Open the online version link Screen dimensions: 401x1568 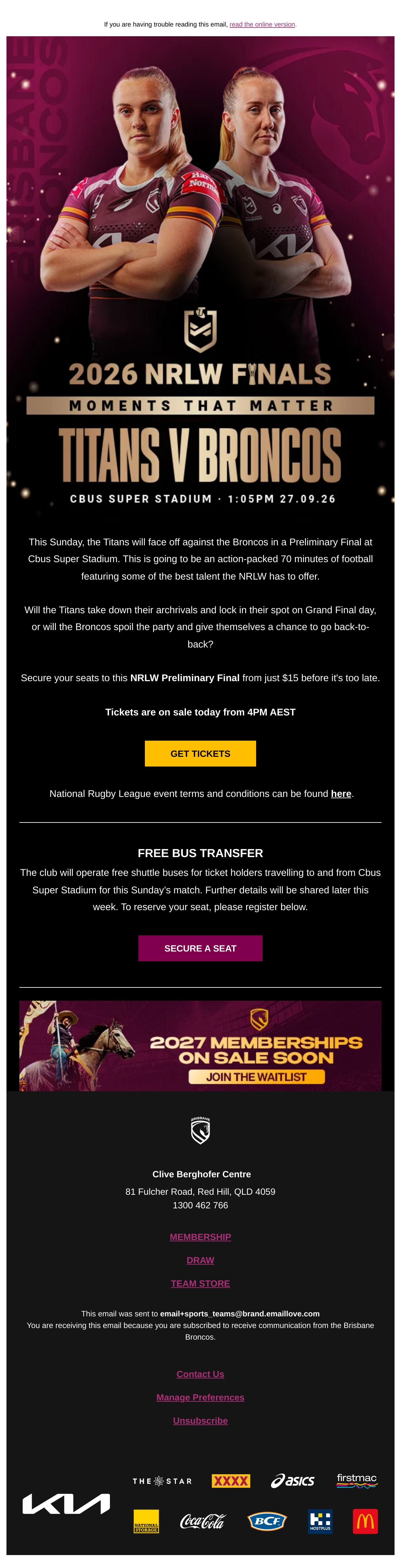(262, 24)
